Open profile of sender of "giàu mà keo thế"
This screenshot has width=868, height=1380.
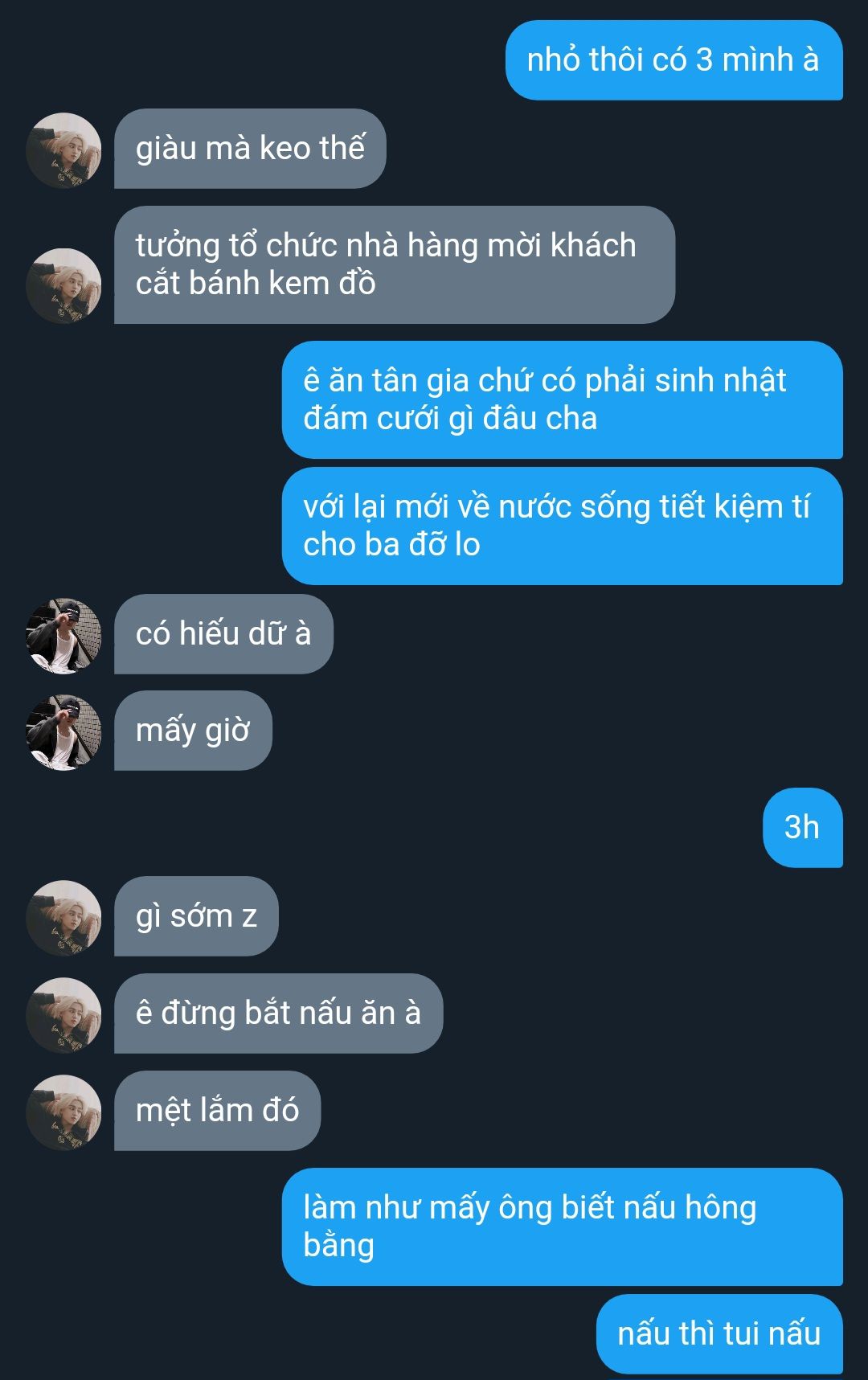click(63, 150)
